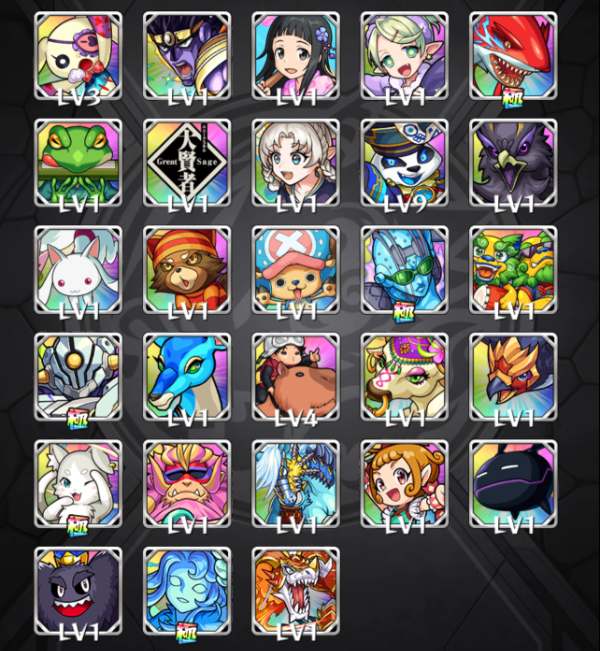Screen dimensions: 600x651
Task: Select the Great Sage character tile
Action: (187, 161)
